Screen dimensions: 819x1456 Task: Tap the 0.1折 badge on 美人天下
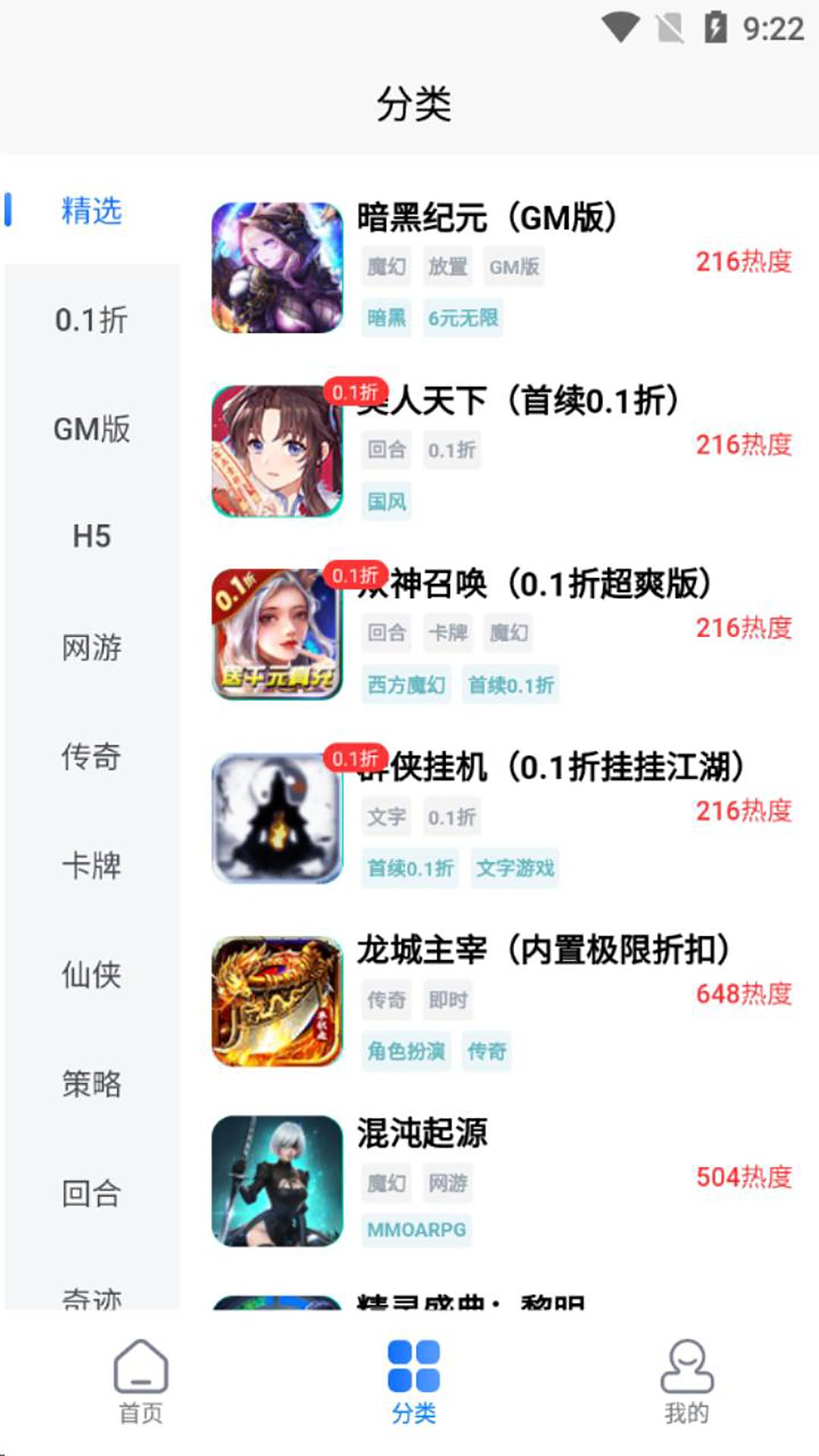tap(356, 391)
